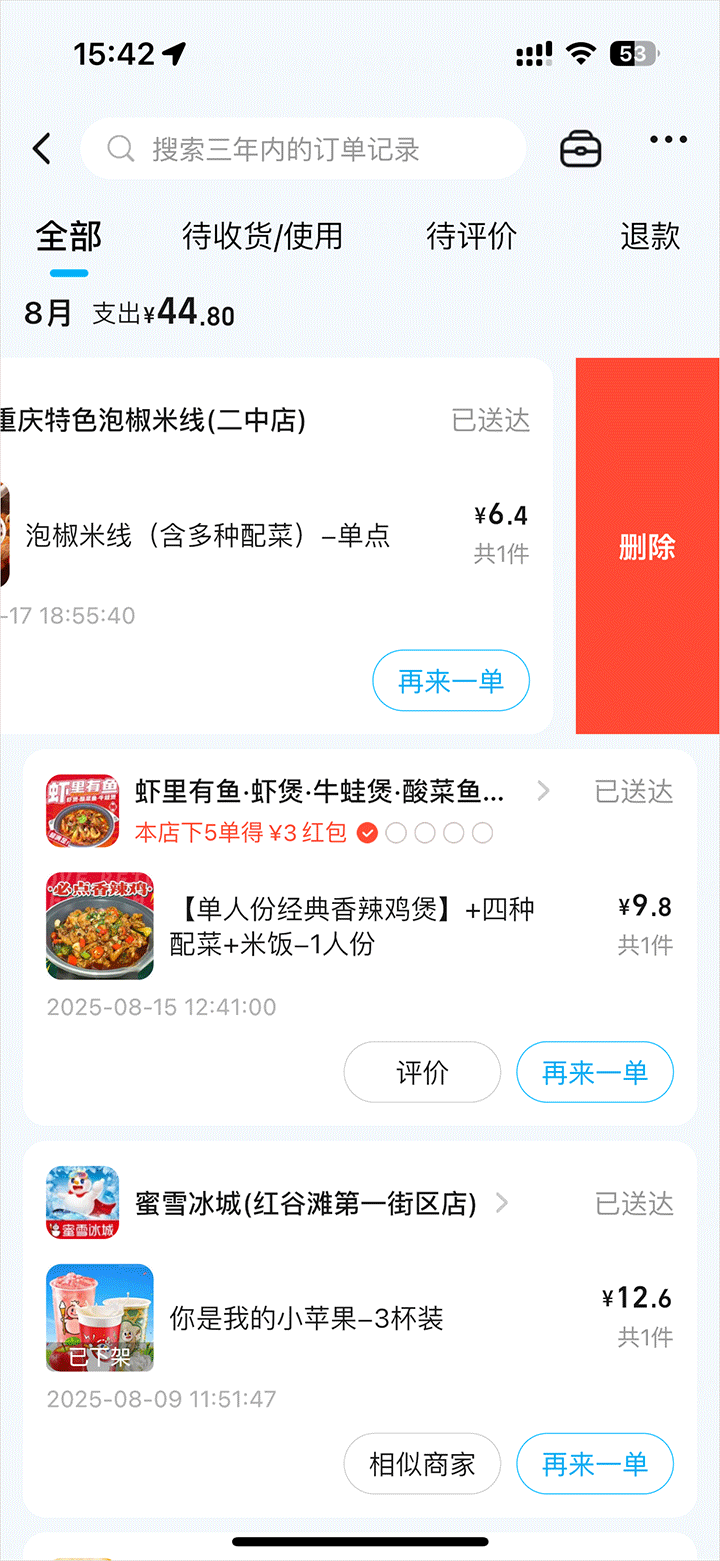Open the 重庆特色泡椒米线 order details

tap(208, 536)
